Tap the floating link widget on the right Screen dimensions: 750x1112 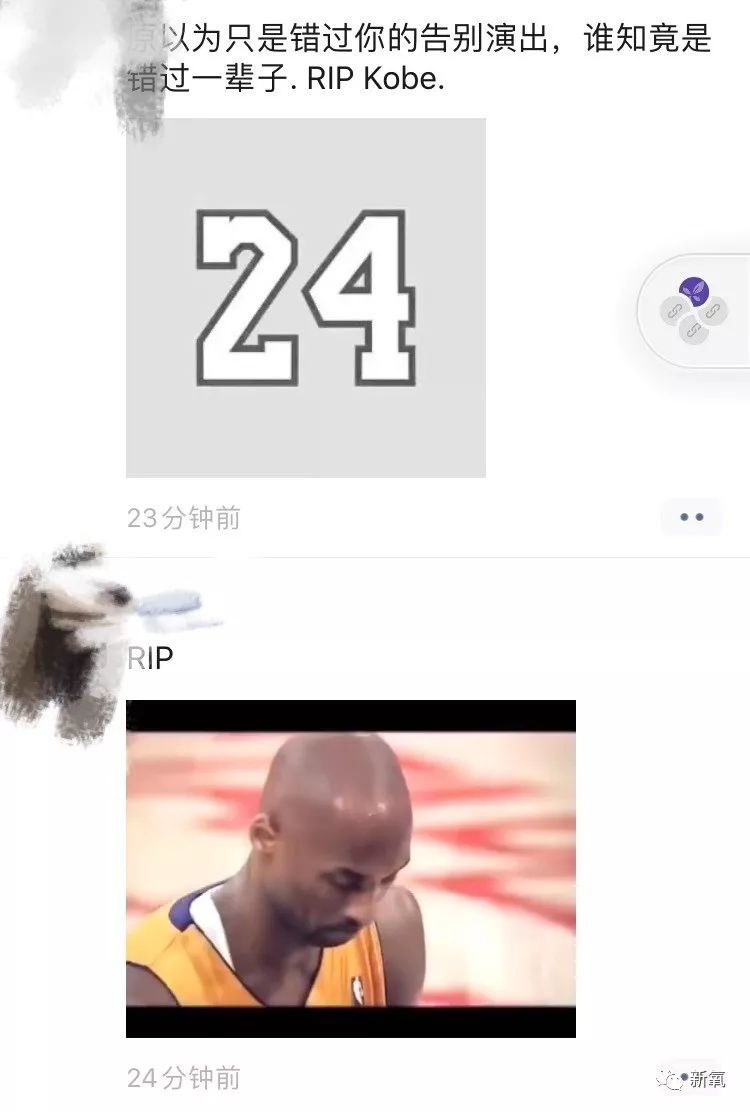[694, 311]
